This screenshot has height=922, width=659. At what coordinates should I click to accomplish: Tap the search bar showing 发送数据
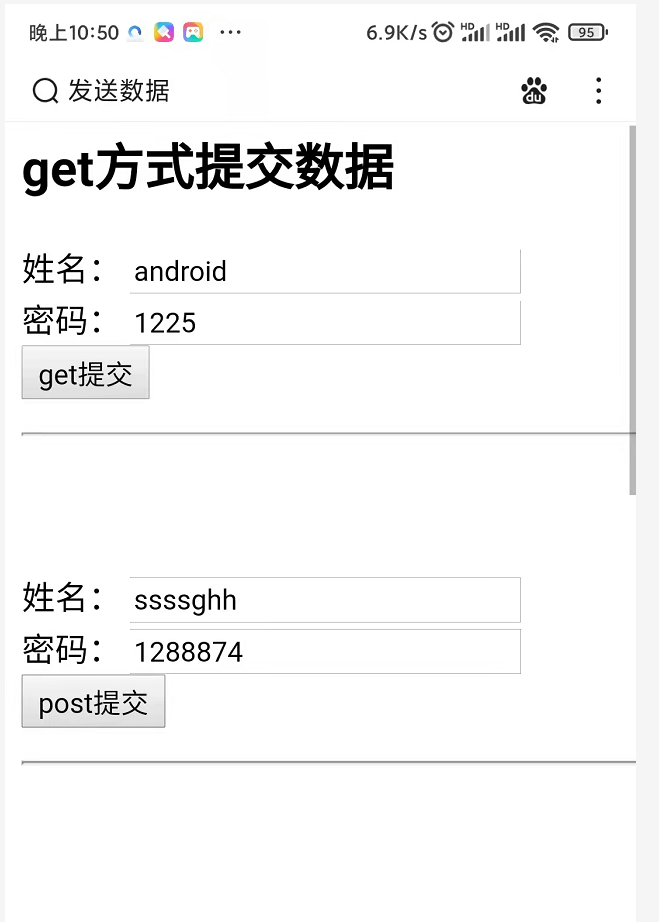pos(120,91)
